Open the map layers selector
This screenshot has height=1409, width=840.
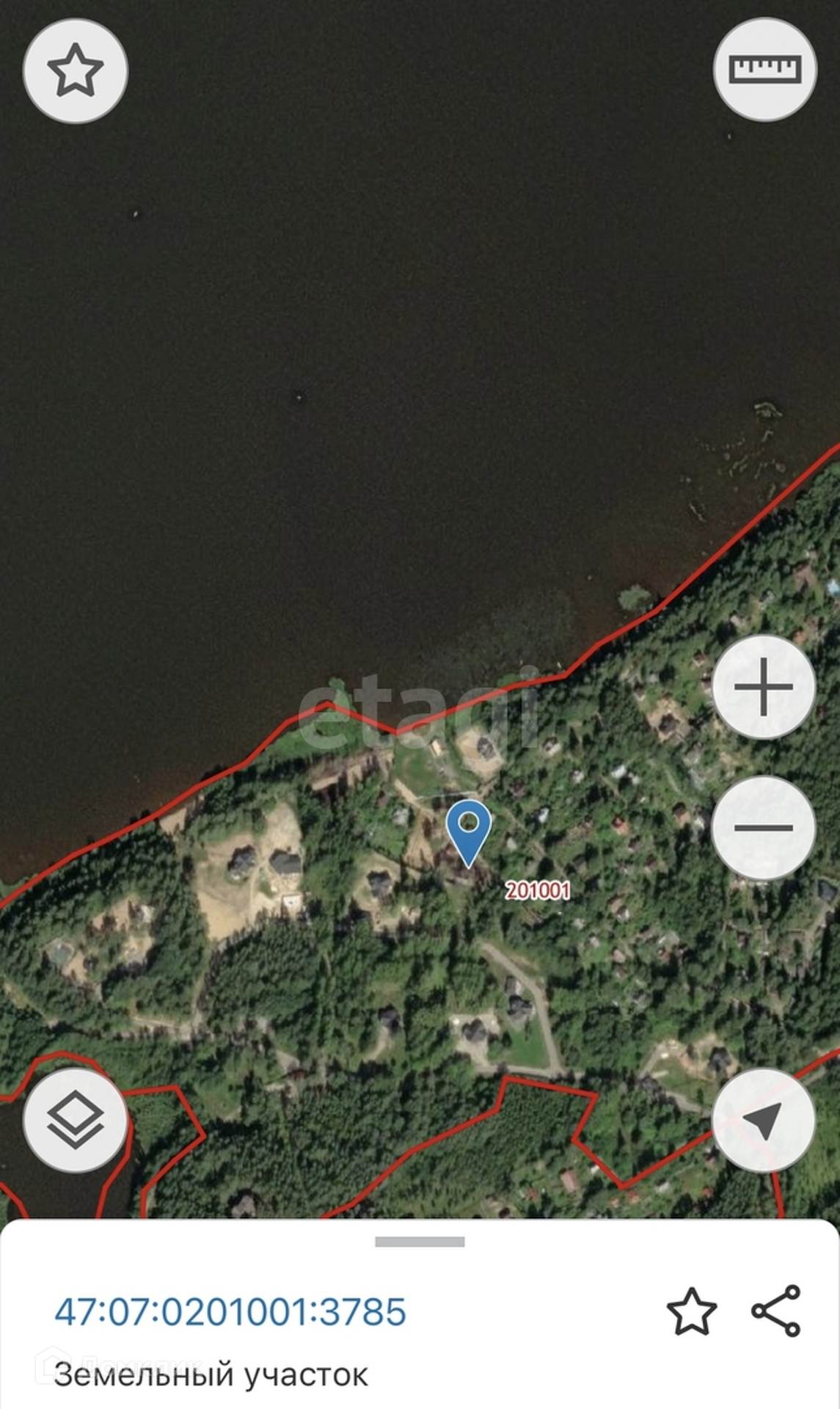tap(76, 1120)
